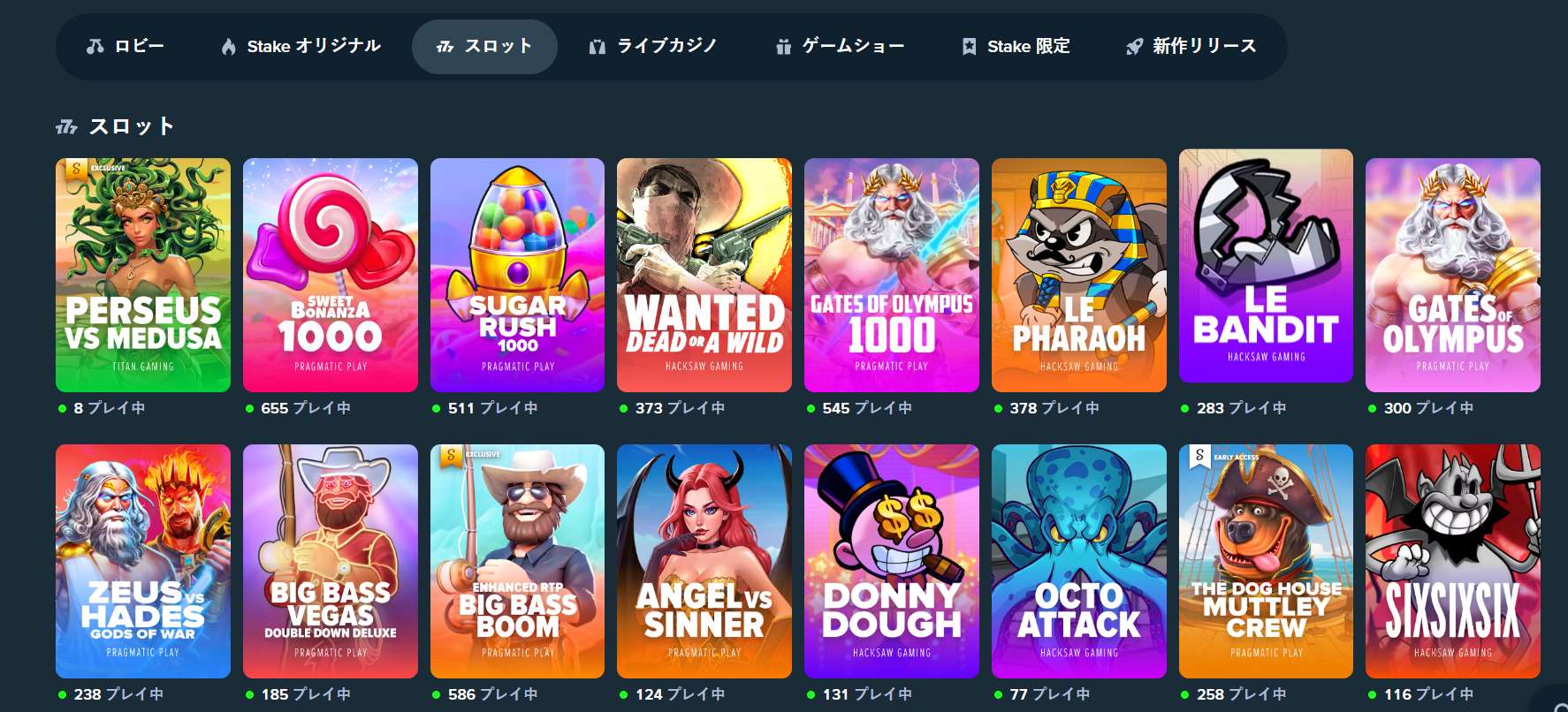Select the ライブカジノ tab

point(652,46)
